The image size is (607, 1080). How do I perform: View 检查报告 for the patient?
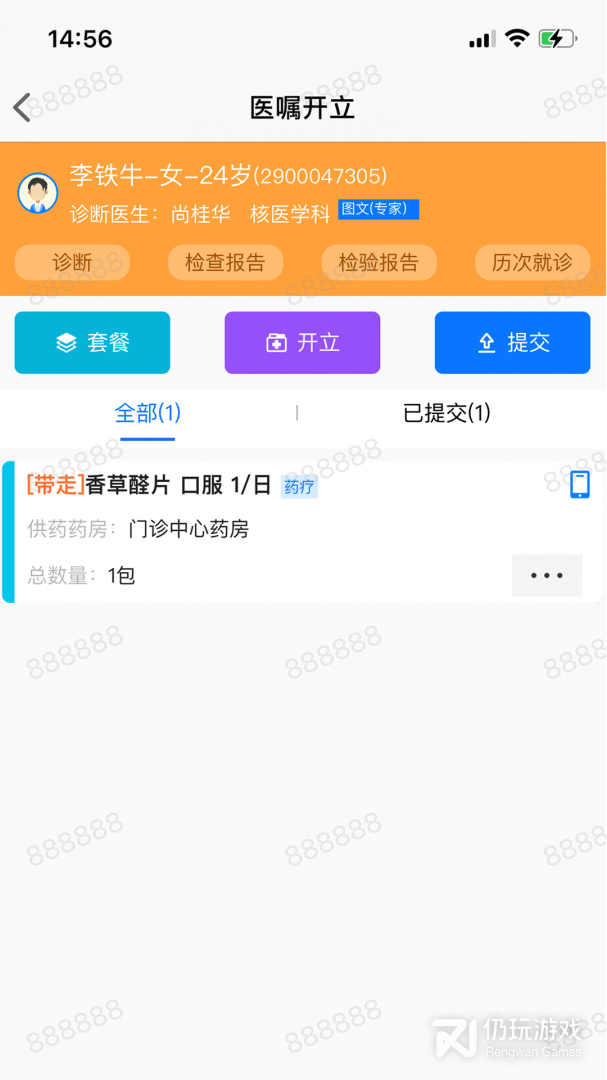(225, 262)
